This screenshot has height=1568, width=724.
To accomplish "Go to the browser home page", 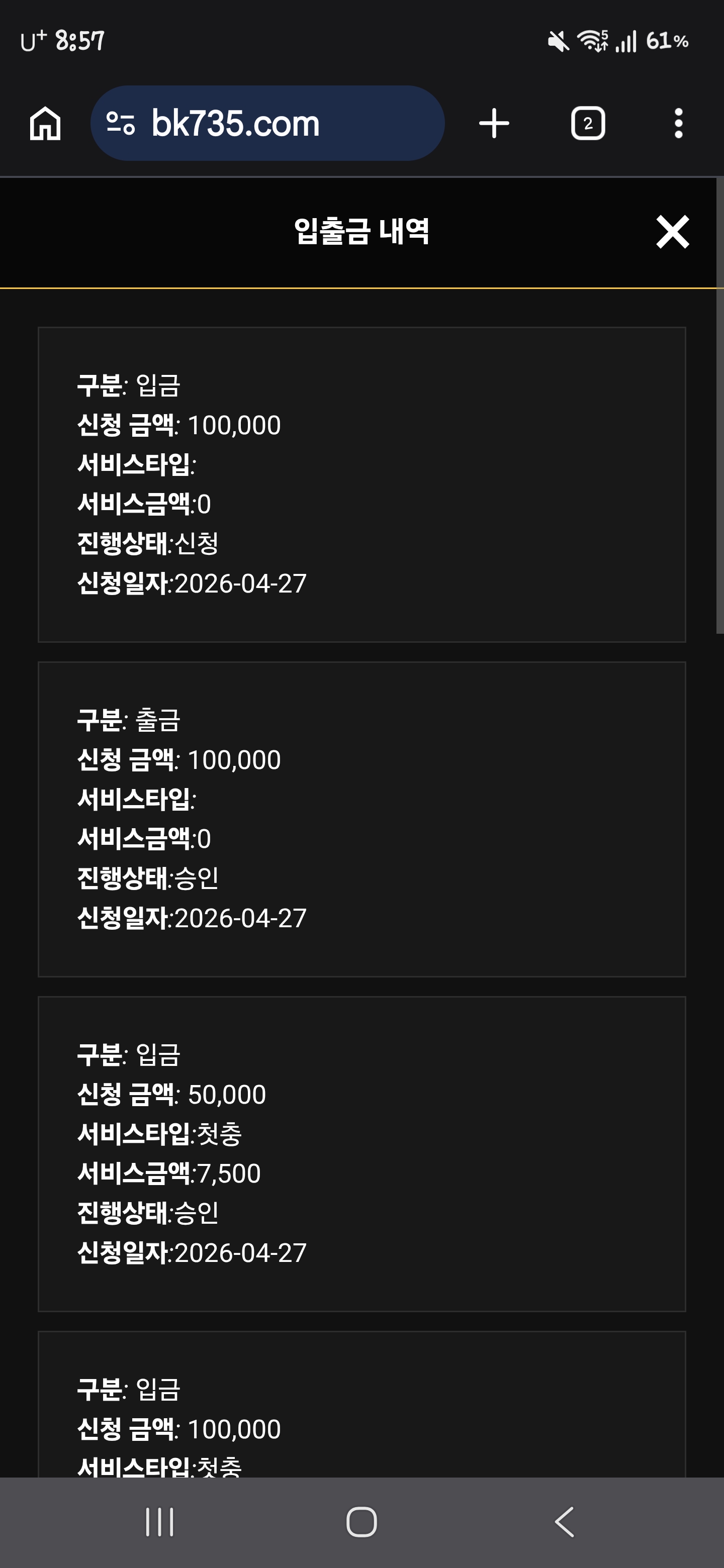I will click(45, 124).
